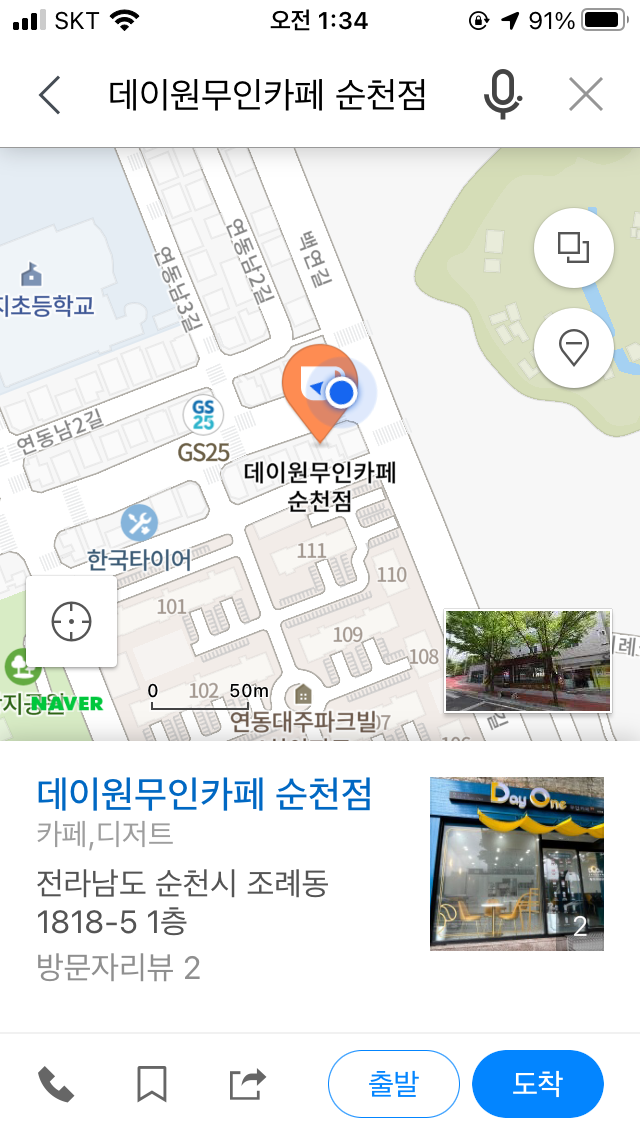Tap the search field with 데이원무인카페 순천점

click(267, 95)
